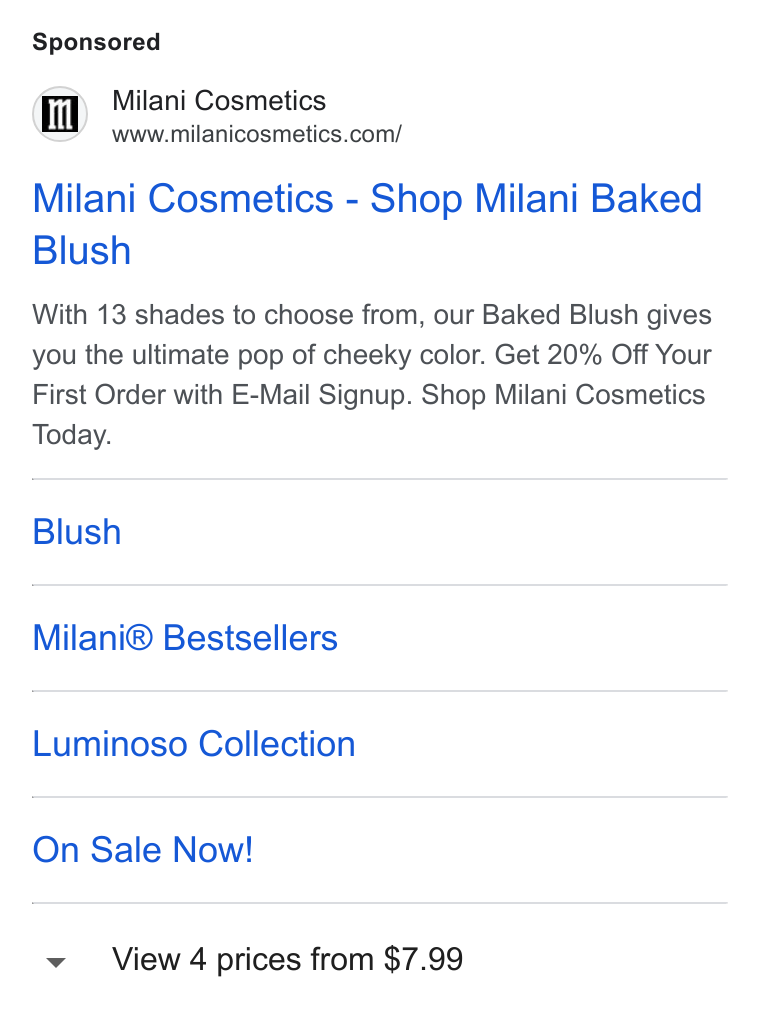Viewport: 760px width, 1020px height.
Task: Tap the www.milanicosmetics.com site address
Action: click(256, 135)
